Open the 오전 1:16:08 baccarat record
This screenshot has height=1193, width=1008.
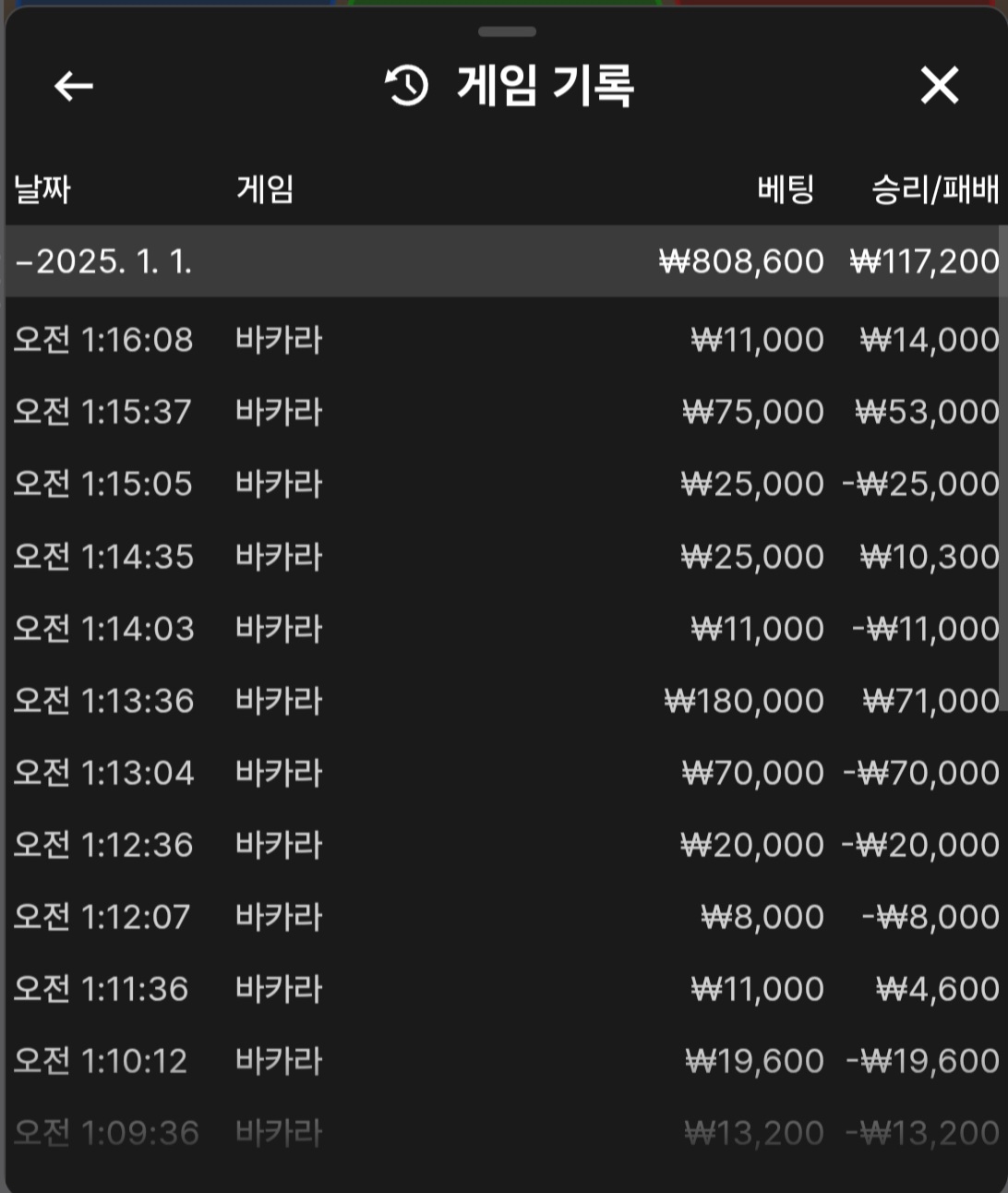pyautogui.click(x=504, y=340)
